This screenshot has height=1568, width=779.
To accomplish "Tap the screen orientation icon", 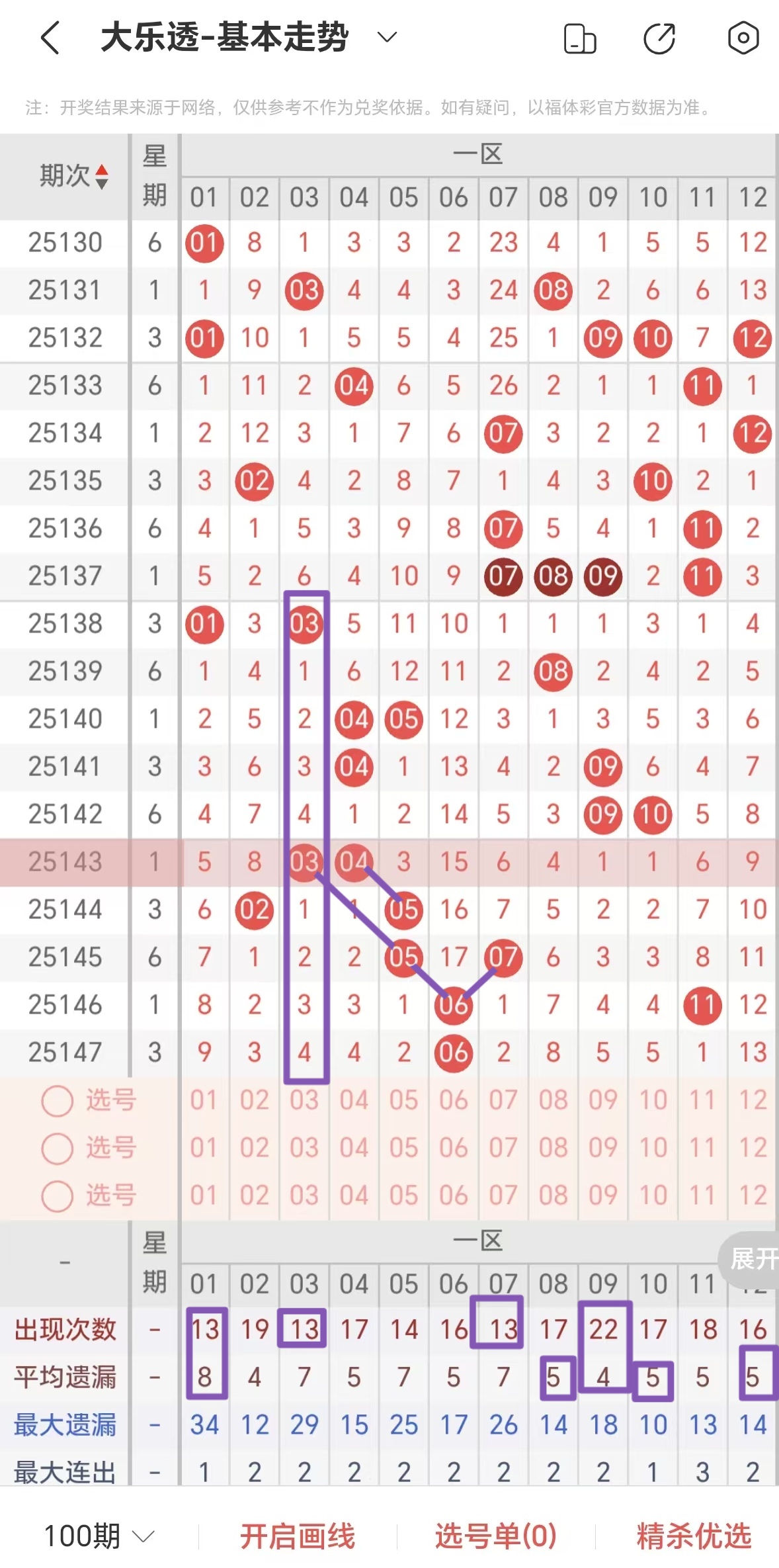I will (x=579, y=38).
